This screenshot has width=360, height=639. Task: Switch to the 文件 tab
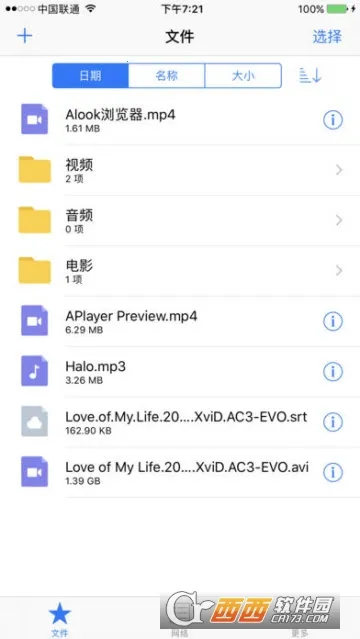(60, 619)
